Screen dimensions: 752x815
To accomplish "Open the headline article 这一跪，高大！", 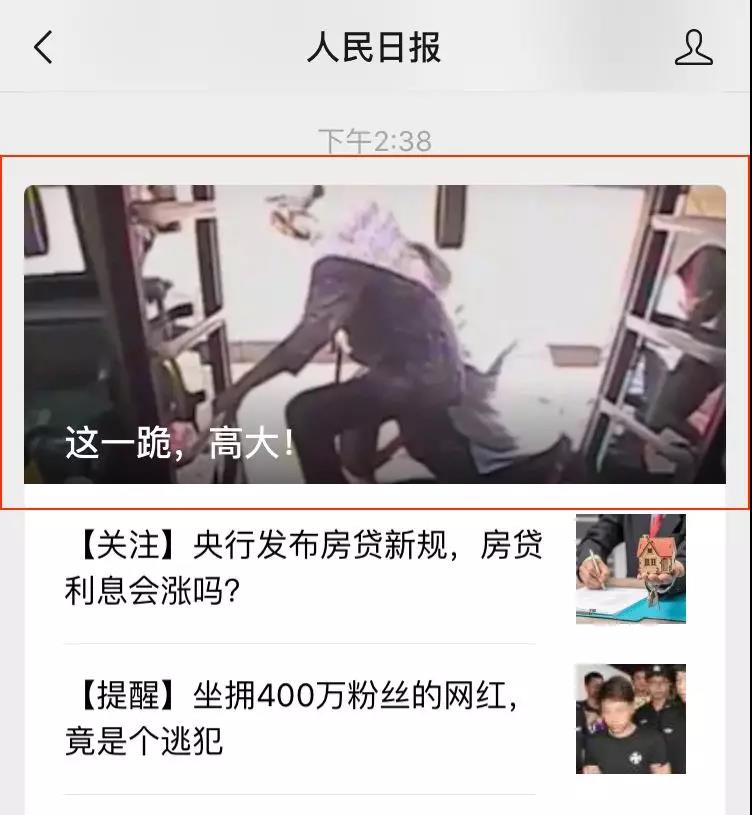I will pyautogui.click(x=375, y=334).
